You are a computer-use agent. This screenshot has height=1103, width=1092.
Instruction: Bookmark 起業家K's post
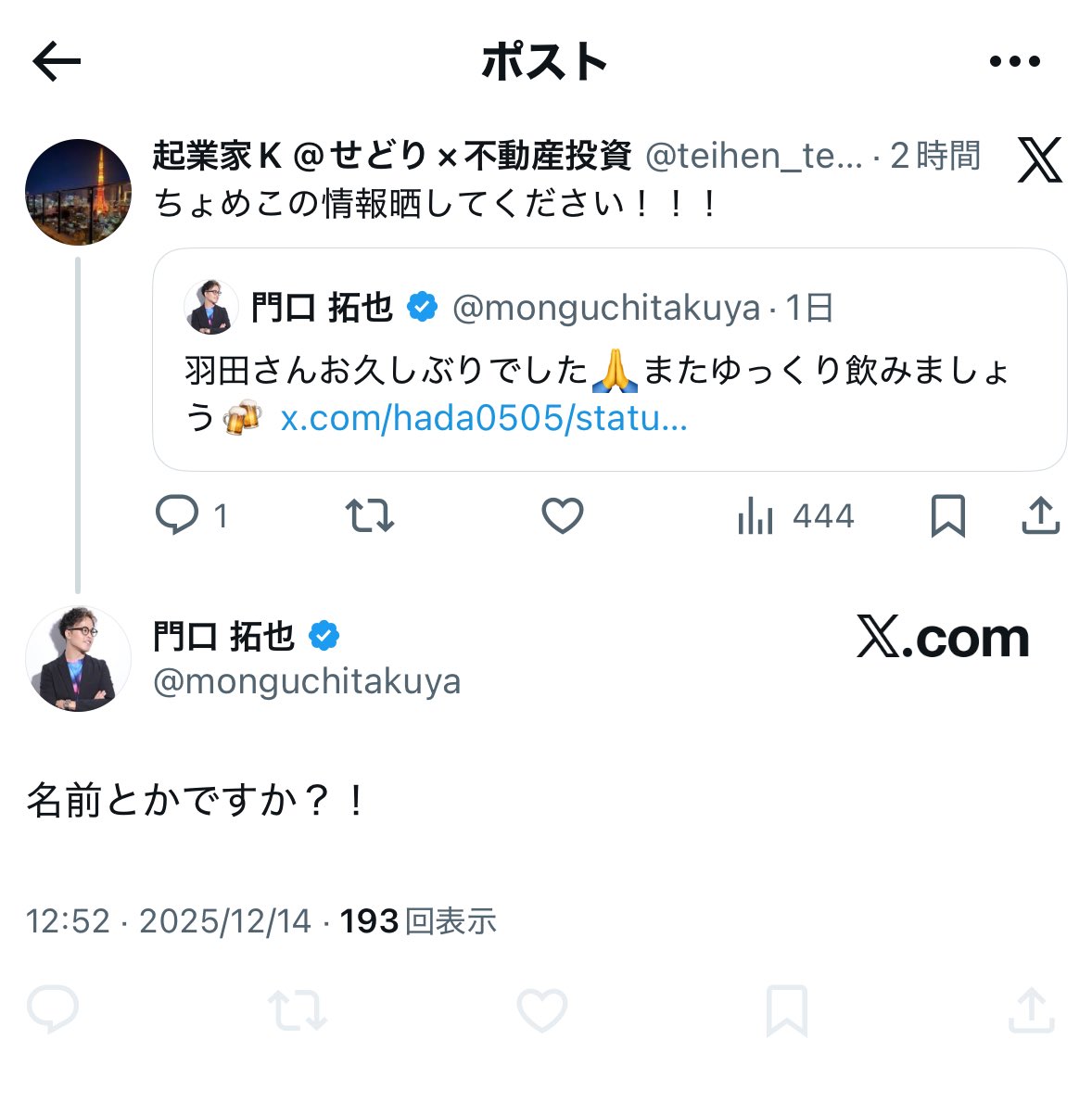pyautogui.click(x=947, y=515)
